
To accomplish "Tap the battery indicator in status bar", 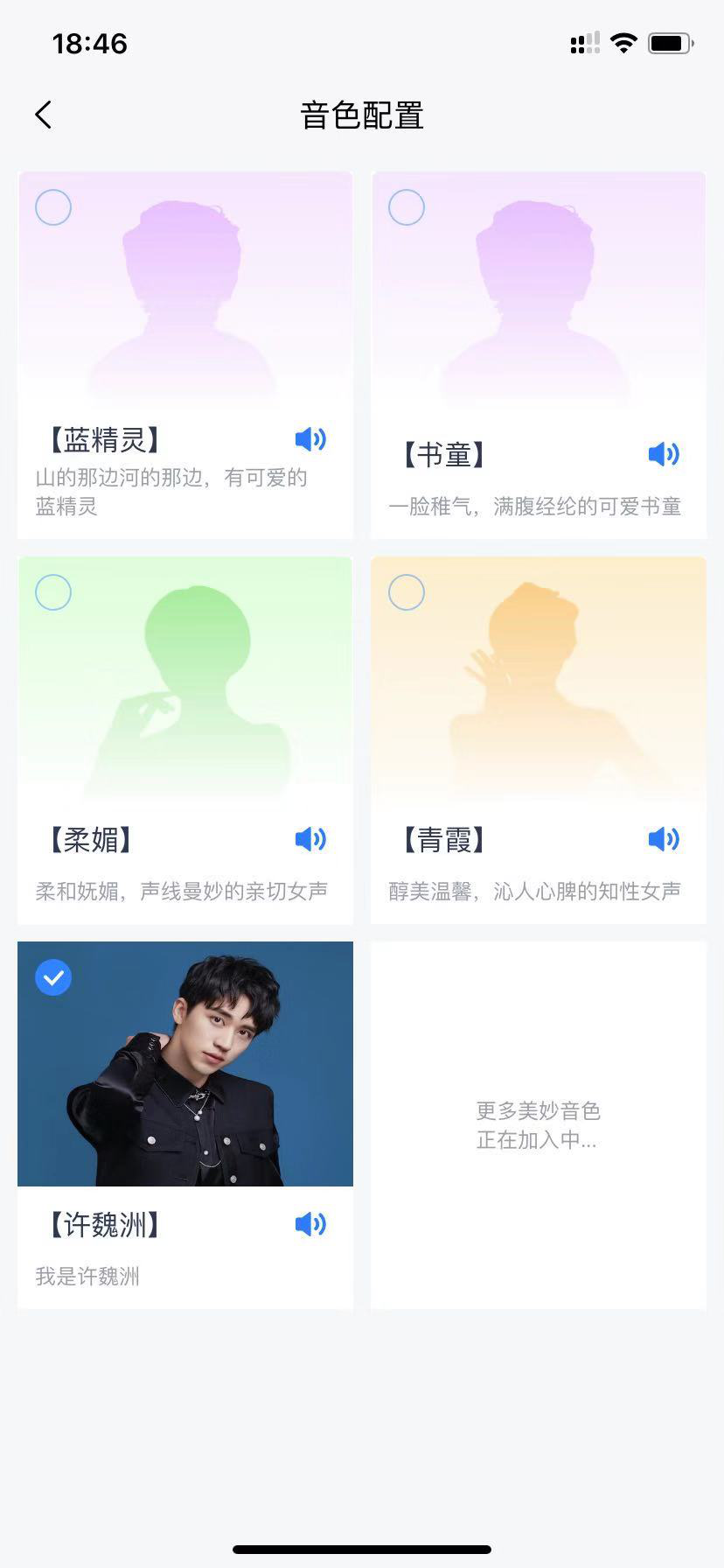I will [670, 42].
